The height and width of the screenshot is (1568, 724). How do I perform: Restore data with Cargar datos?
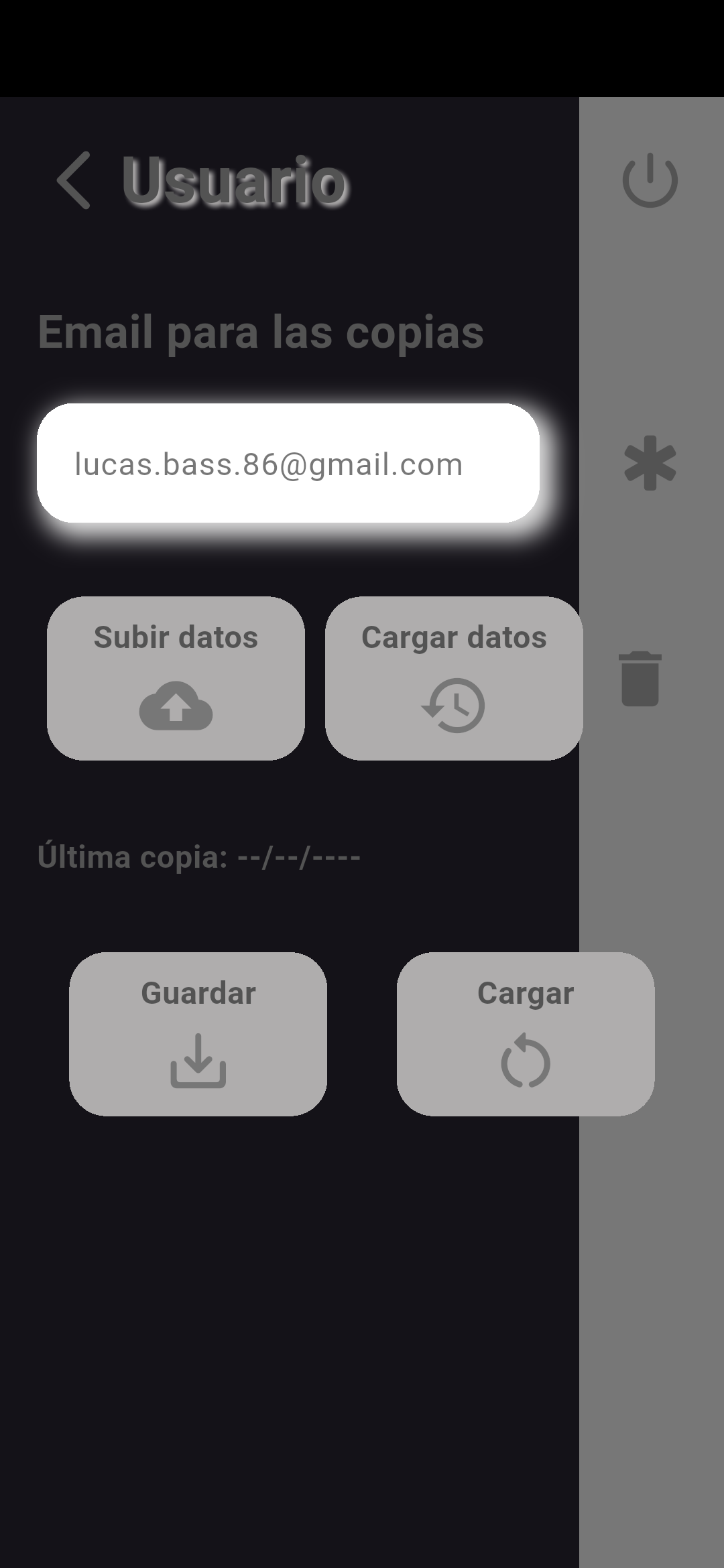tap(454, 678)
